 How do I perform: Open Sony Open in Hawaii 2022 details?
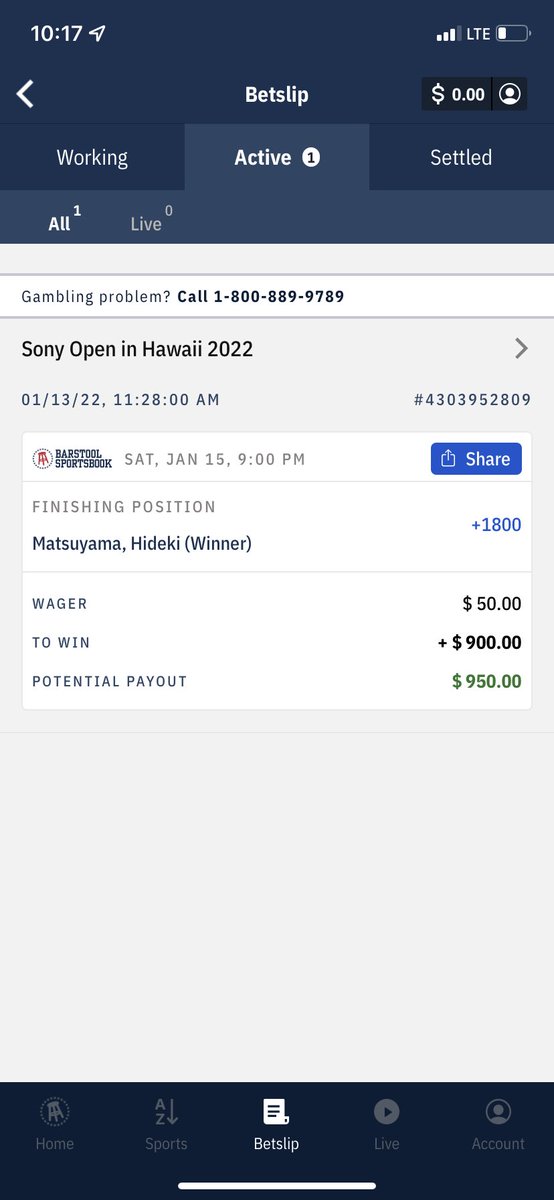coord(277,349)
